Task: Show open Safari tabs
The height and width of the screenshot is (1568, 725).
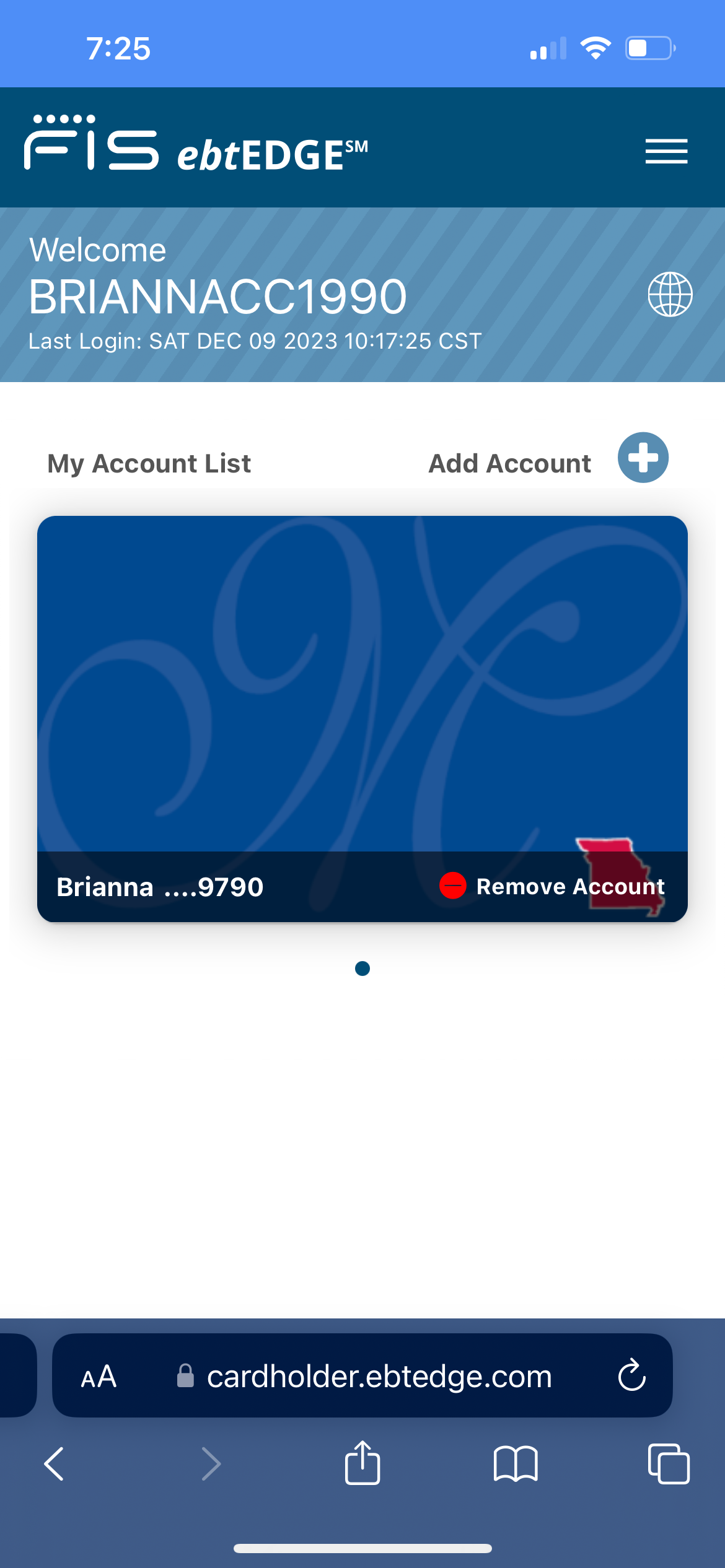Action: tap(669, 1464)
